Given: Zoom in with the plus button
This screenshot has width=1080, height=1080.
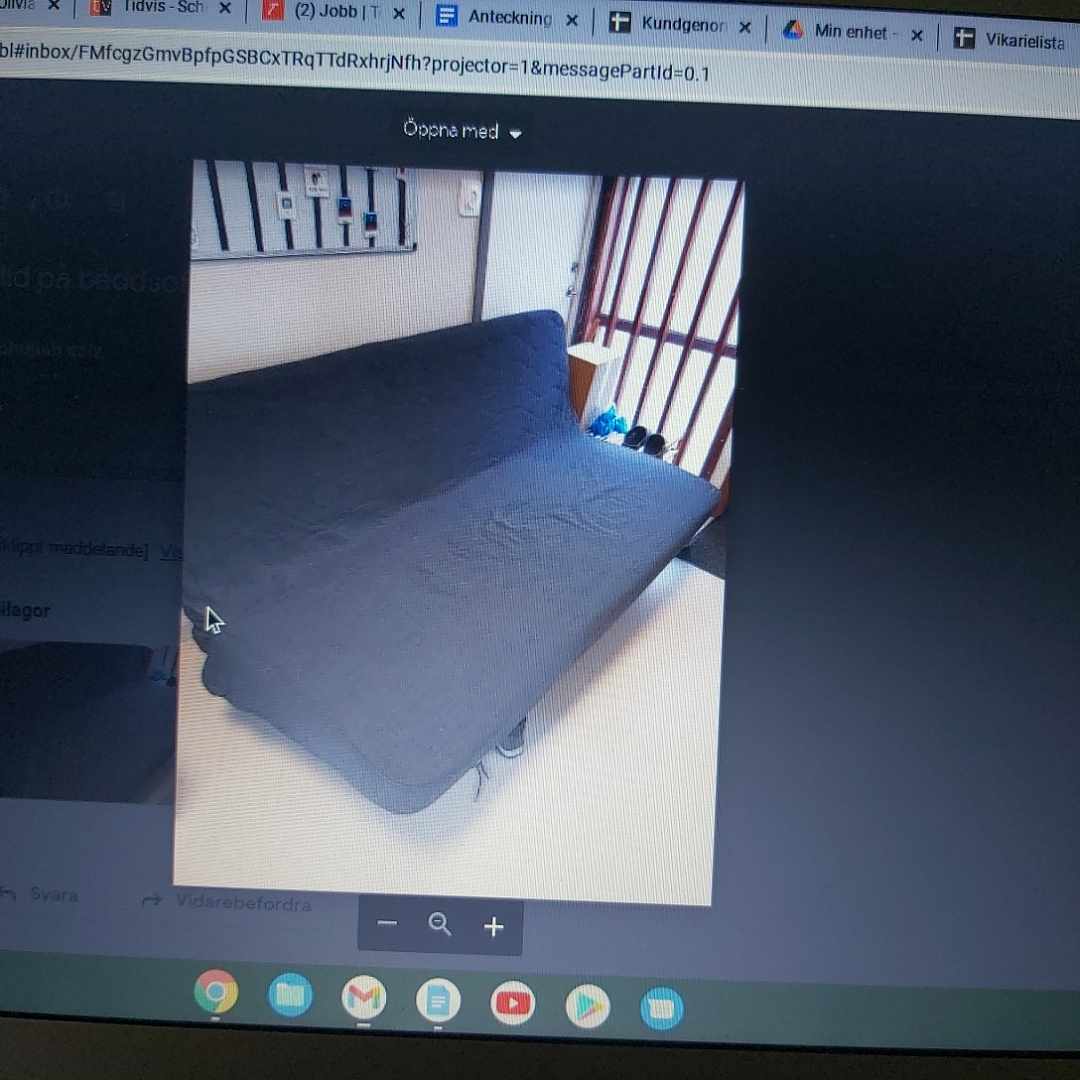Looking at the screenshot, I should pos(493,927).
